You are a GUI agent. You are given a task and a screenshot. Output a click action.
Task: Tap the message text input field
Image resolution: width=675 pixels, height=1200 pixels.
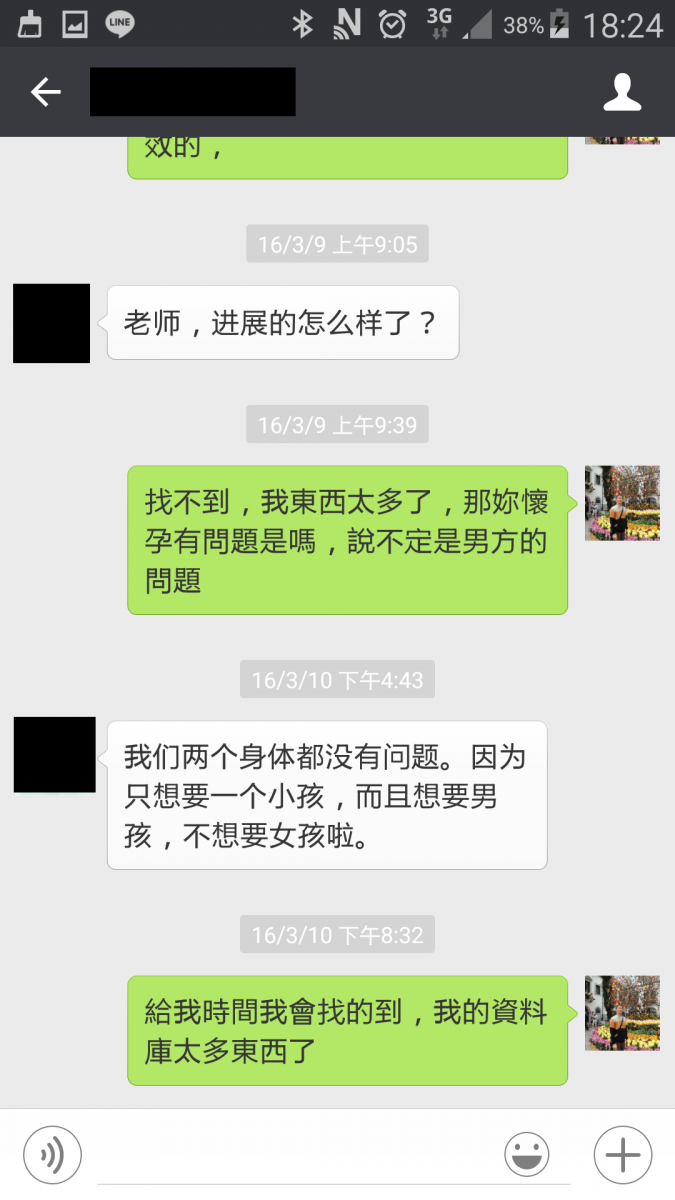coord(290,1157)
